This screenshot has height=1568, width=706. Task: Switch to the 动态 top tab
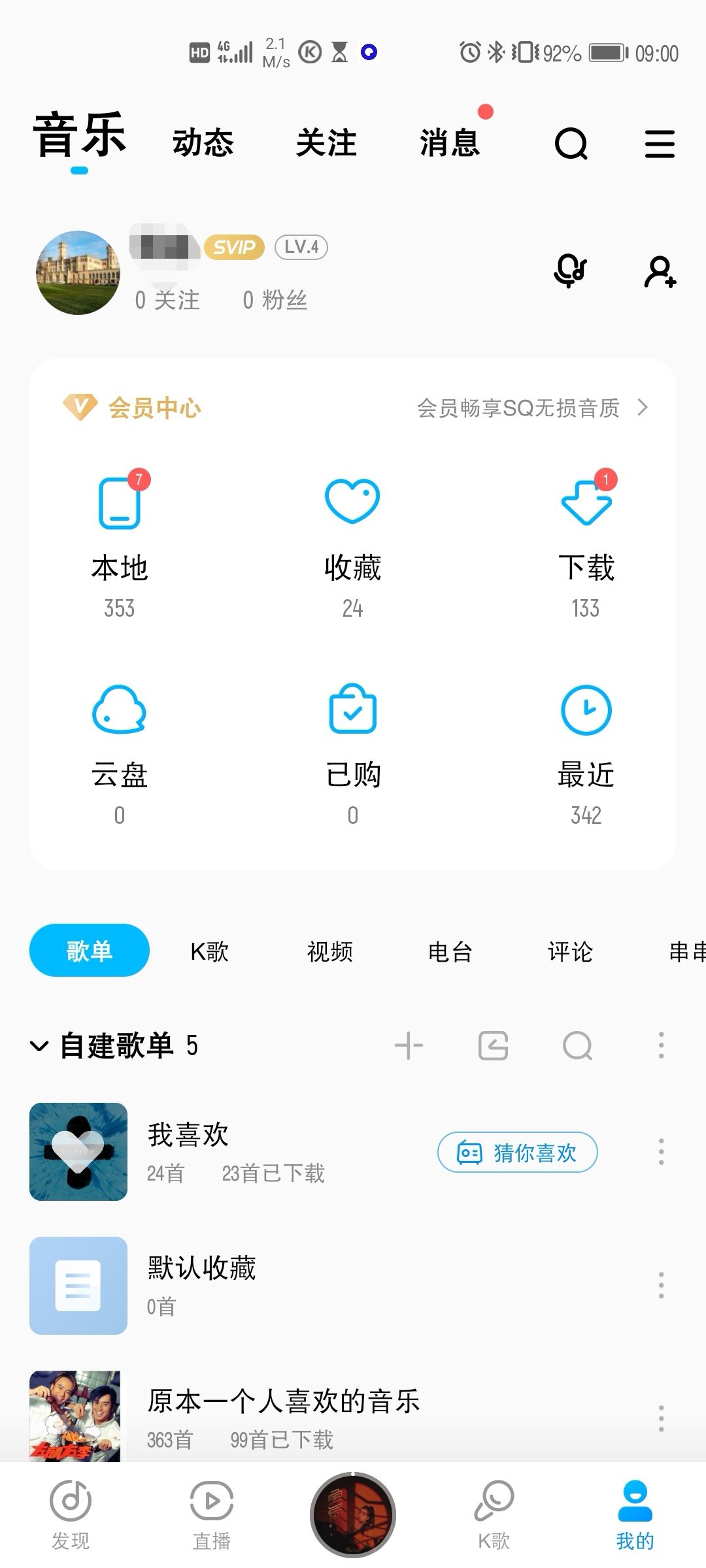click(203, 142)
